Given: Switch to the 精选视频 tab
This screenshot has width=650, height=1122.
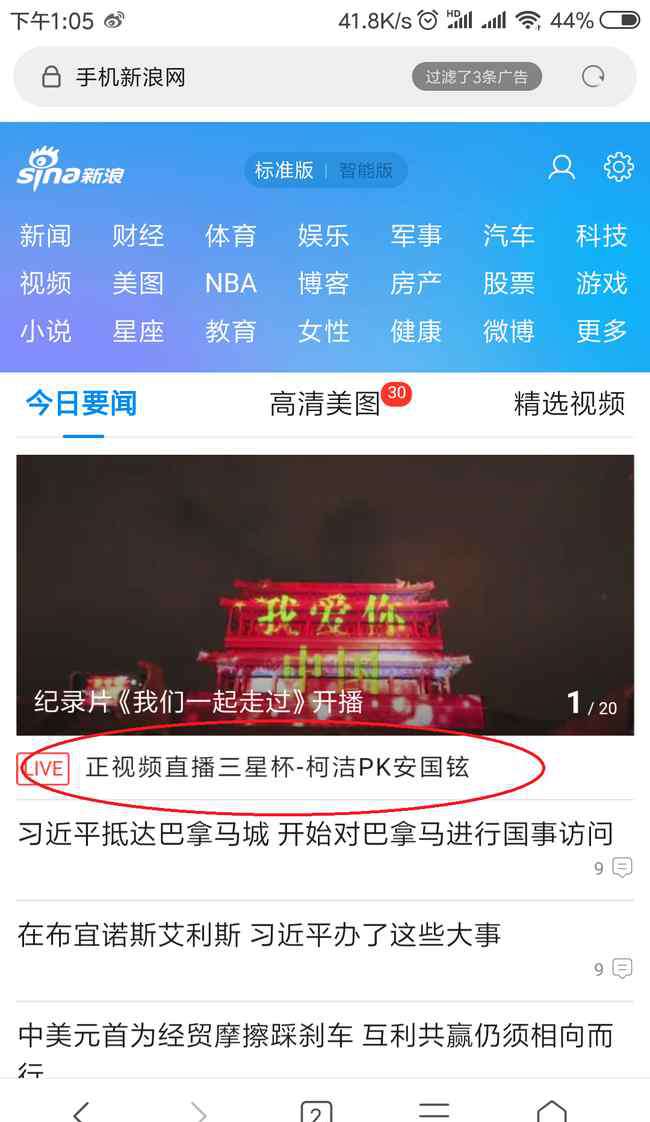Looking at the screenshot, I should [569, 404].
